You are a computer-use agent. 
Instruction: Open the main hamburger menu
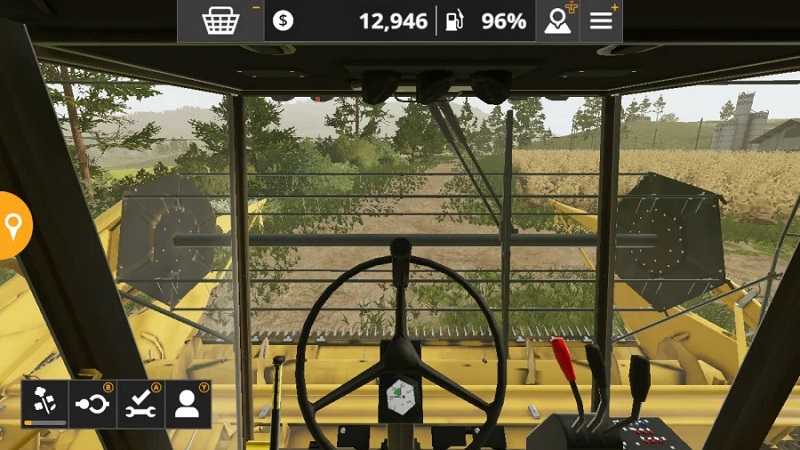(x=601, y=20)
